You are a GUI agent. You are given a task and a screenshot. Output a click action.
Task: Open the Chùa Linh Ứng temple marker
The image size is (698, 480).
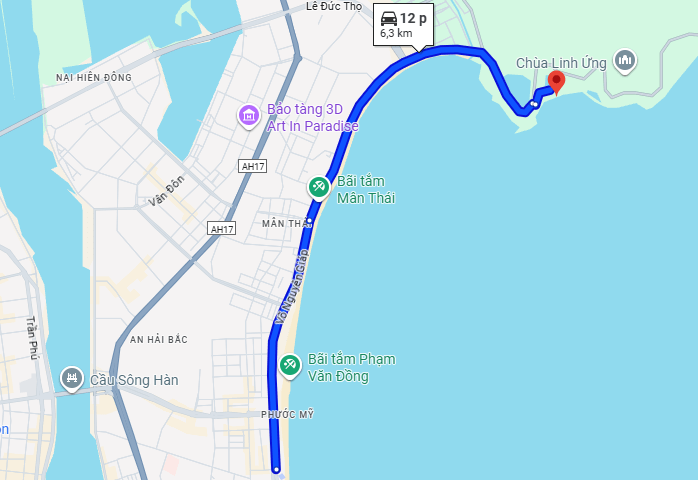(626, 62)
